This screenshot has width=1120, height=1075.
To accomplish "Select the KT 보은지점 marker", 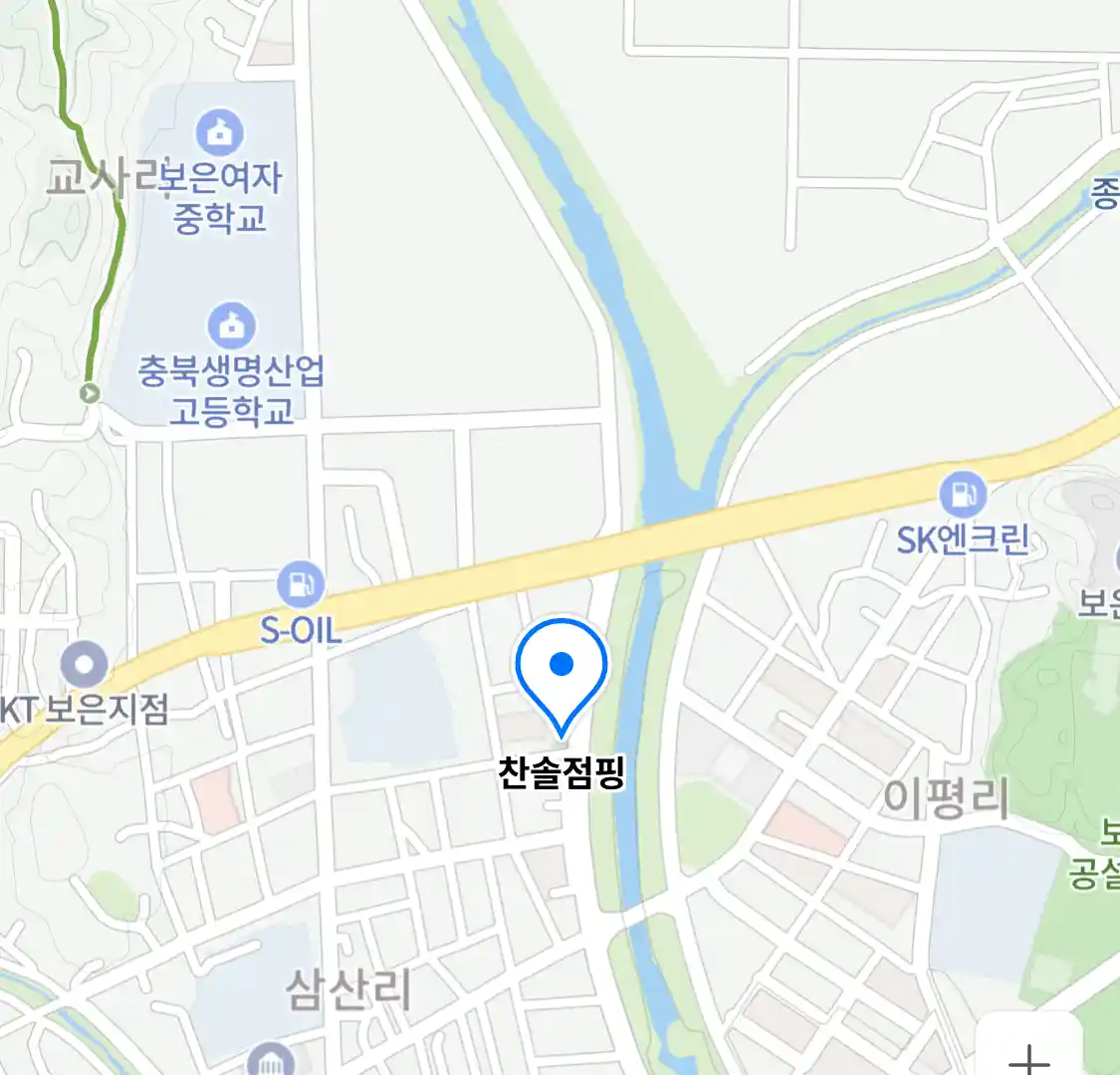I will (85, 664).
